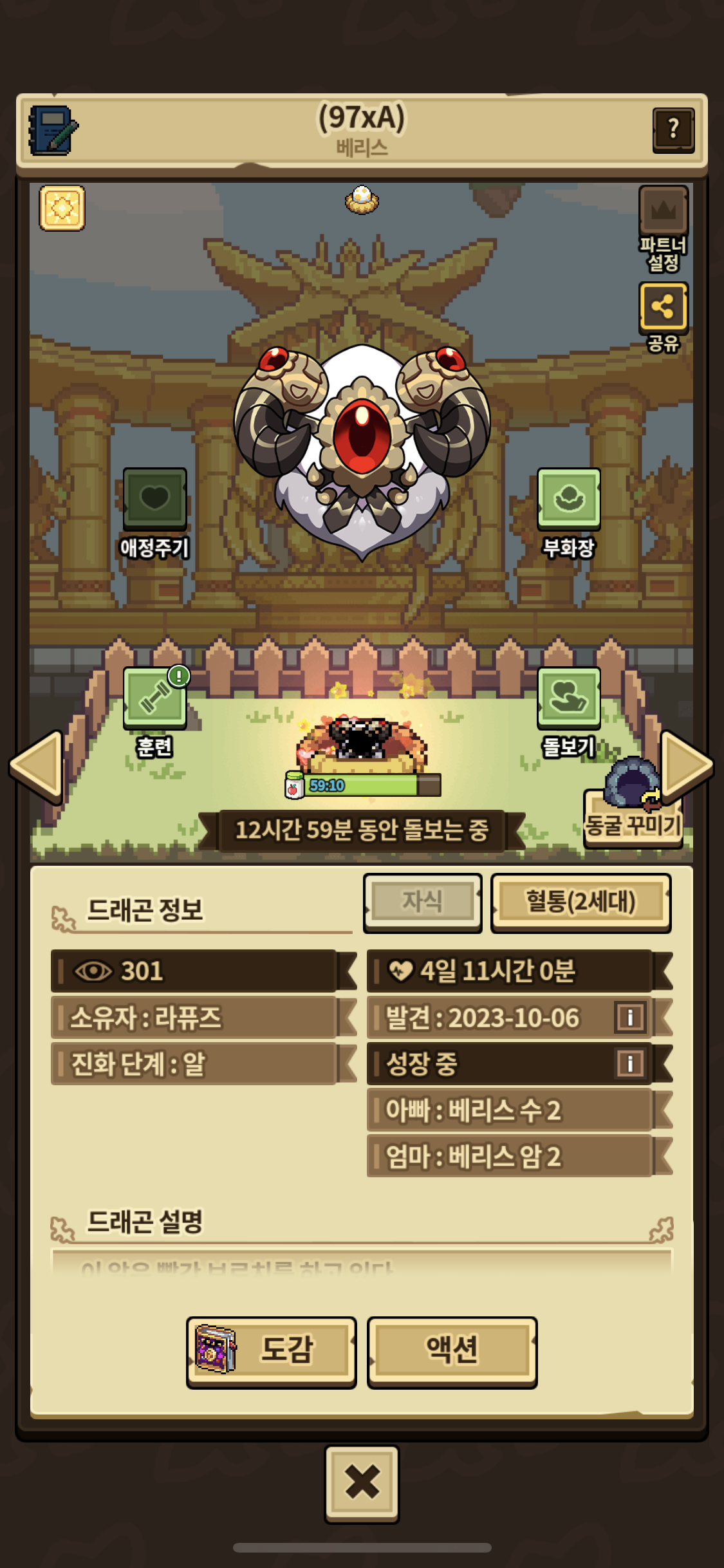724x1568 pixels.
Task: Open 파트너 설정 partner settings
Action: coord(663,212)
